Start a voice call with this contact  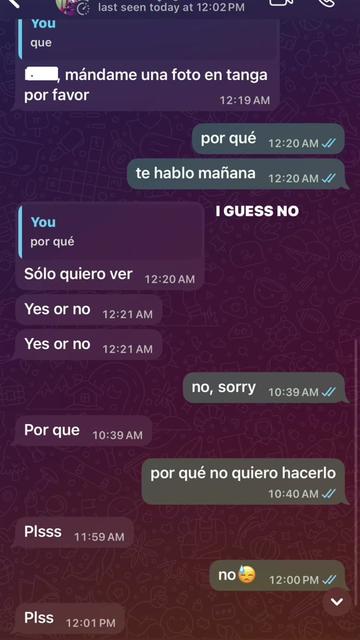tap(327, 2)
